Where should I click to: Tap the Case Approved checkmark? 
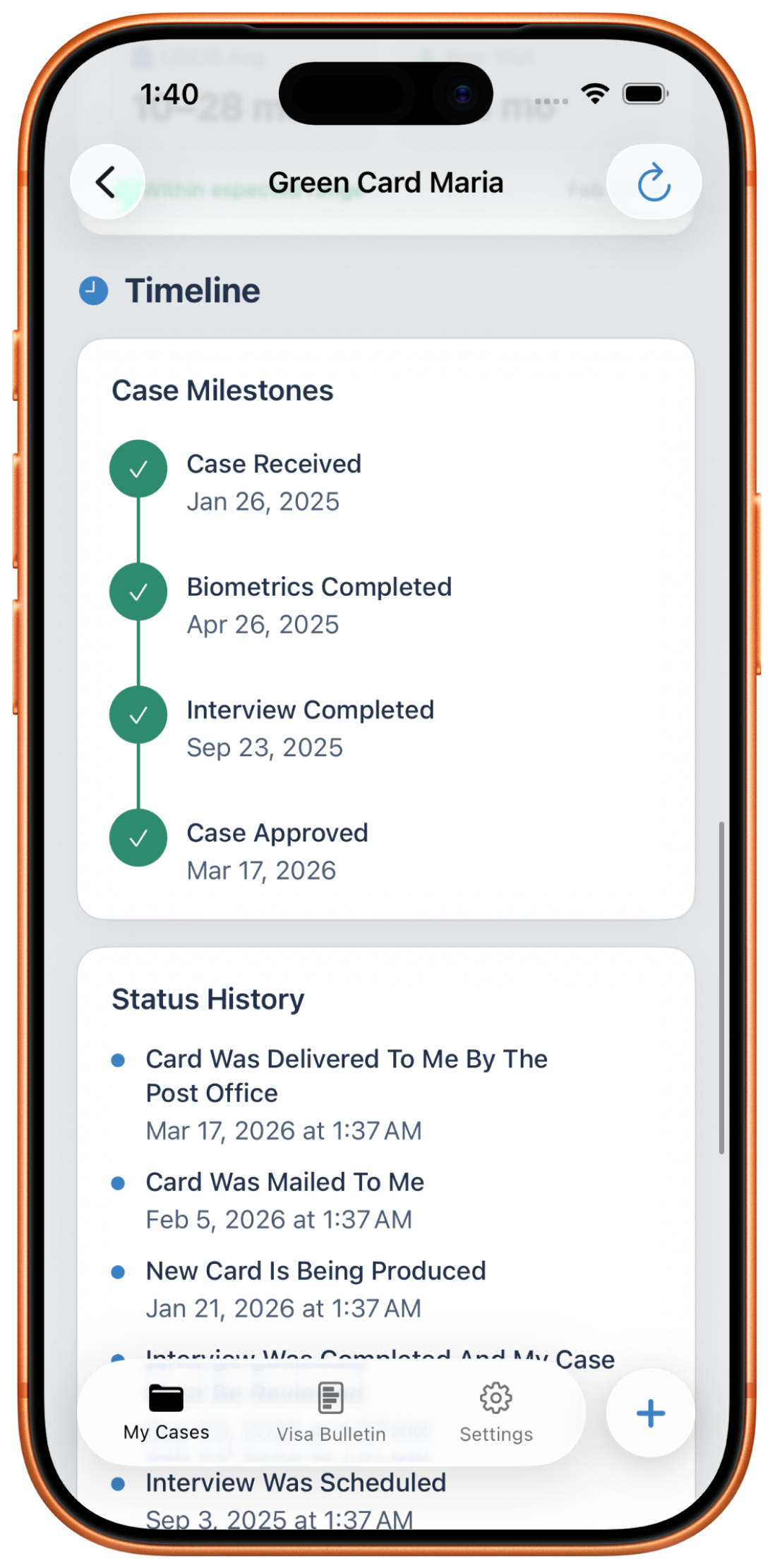click(x=138, y=837)
